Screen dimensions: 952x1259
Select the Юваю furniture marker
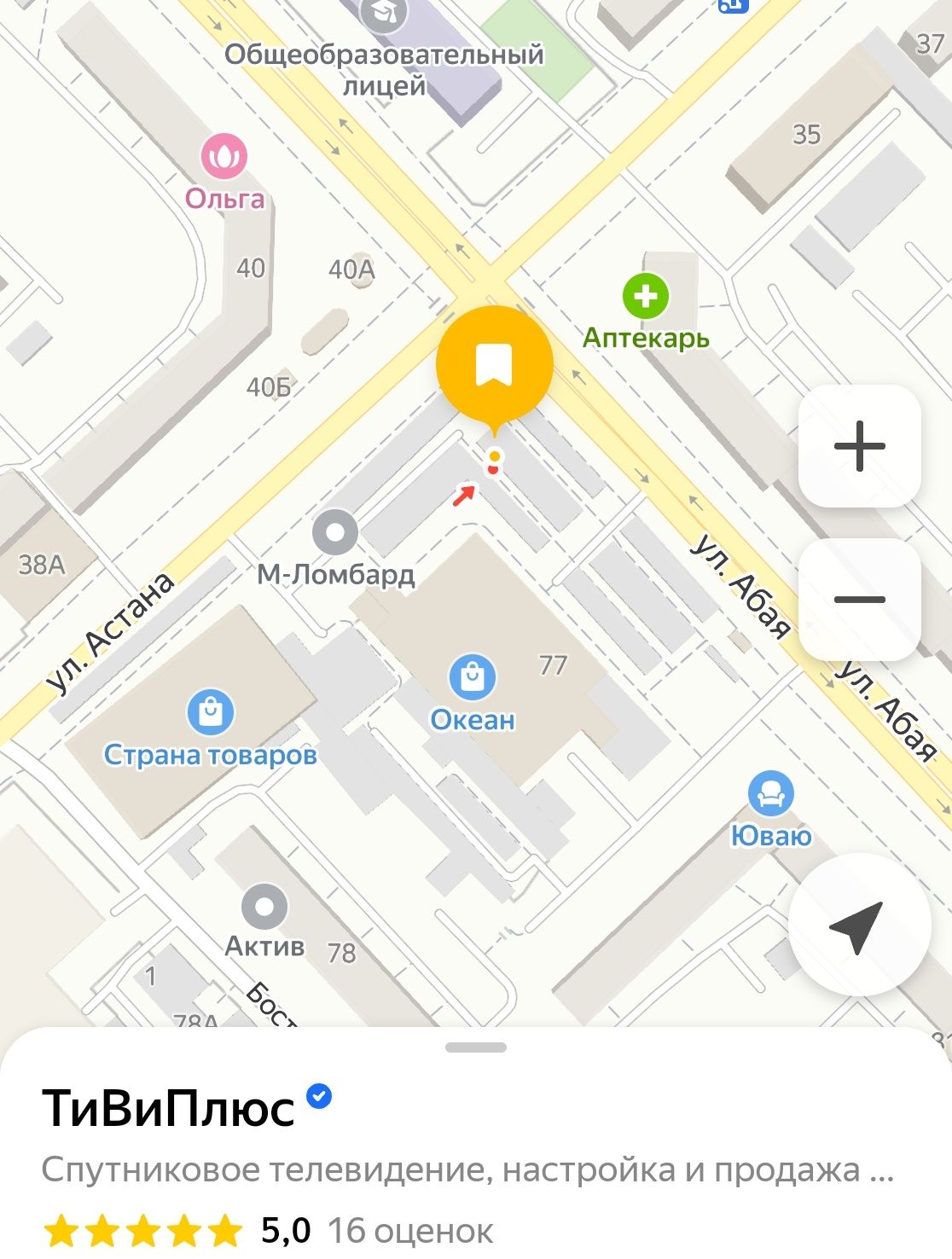click(x=771, y=794)
